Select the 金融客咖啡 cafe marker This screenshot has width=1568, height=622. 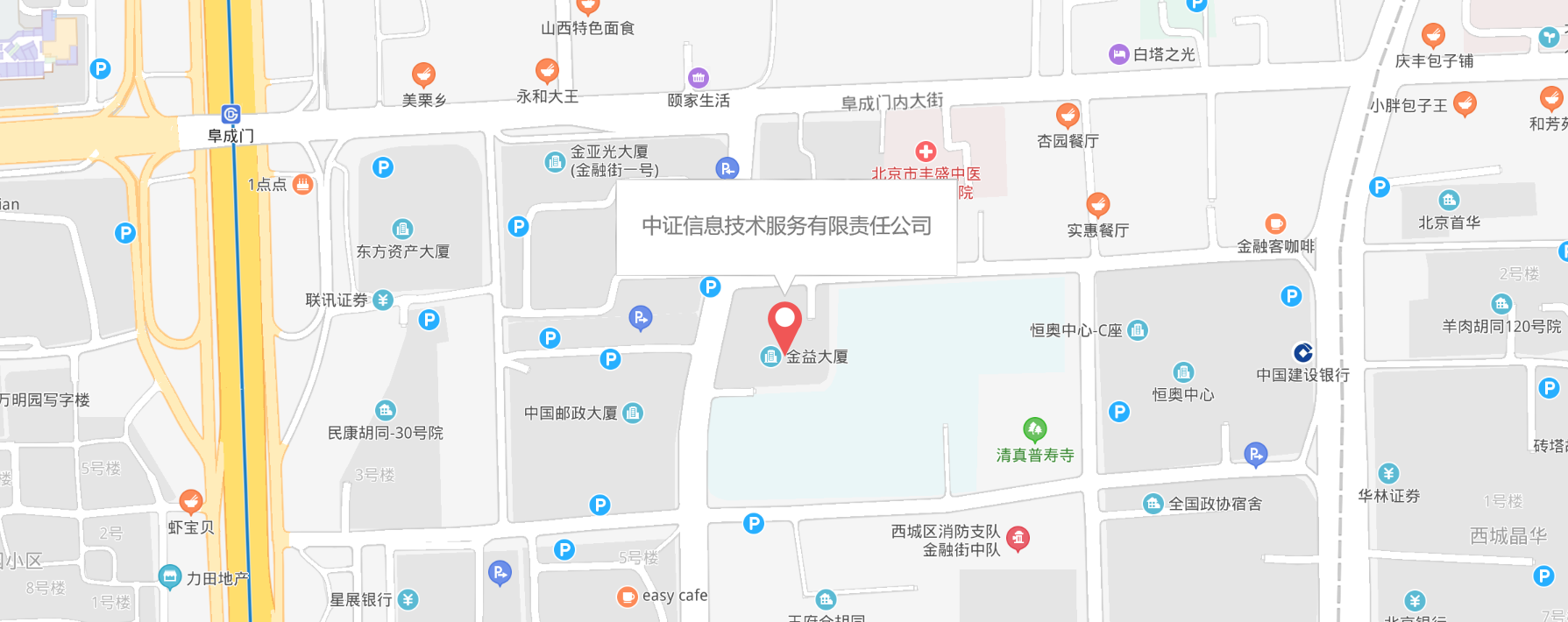pyautogui.click(x=1275, y=224)
